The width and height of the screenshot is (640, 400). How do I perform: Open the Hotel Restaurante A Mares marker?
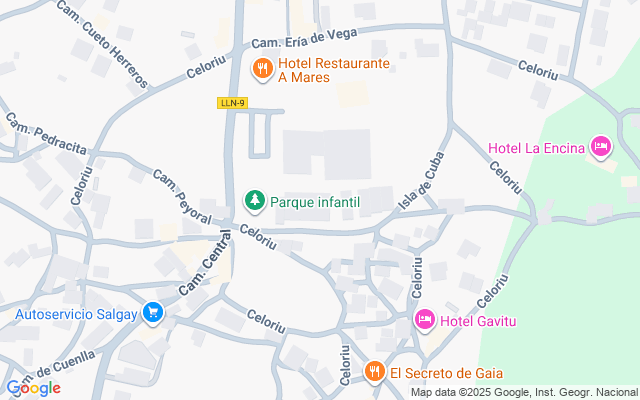[x=262, y=69]
